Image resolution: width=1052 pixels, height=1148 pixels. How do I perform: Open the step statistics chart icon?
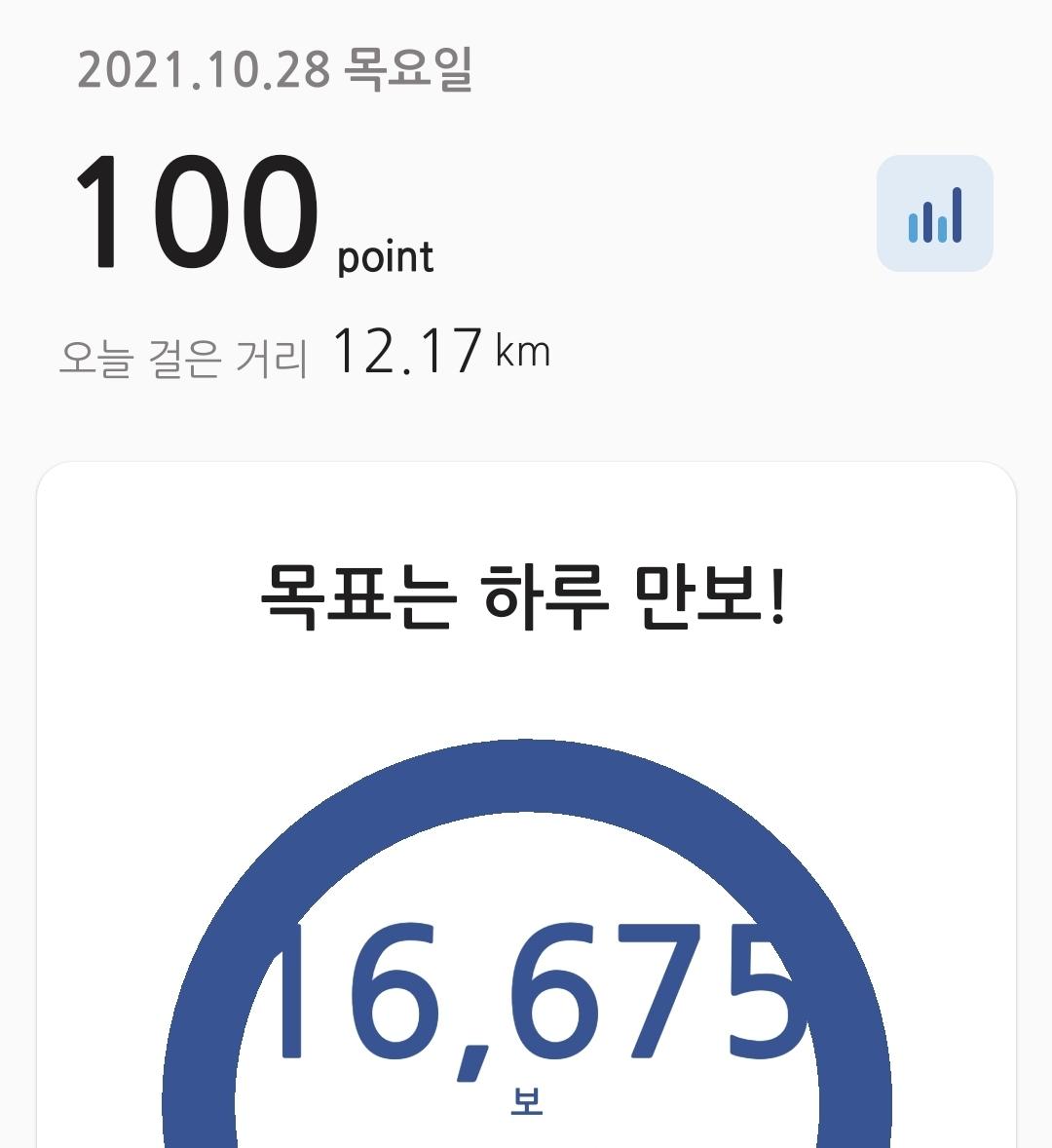[x=934, y=213]
